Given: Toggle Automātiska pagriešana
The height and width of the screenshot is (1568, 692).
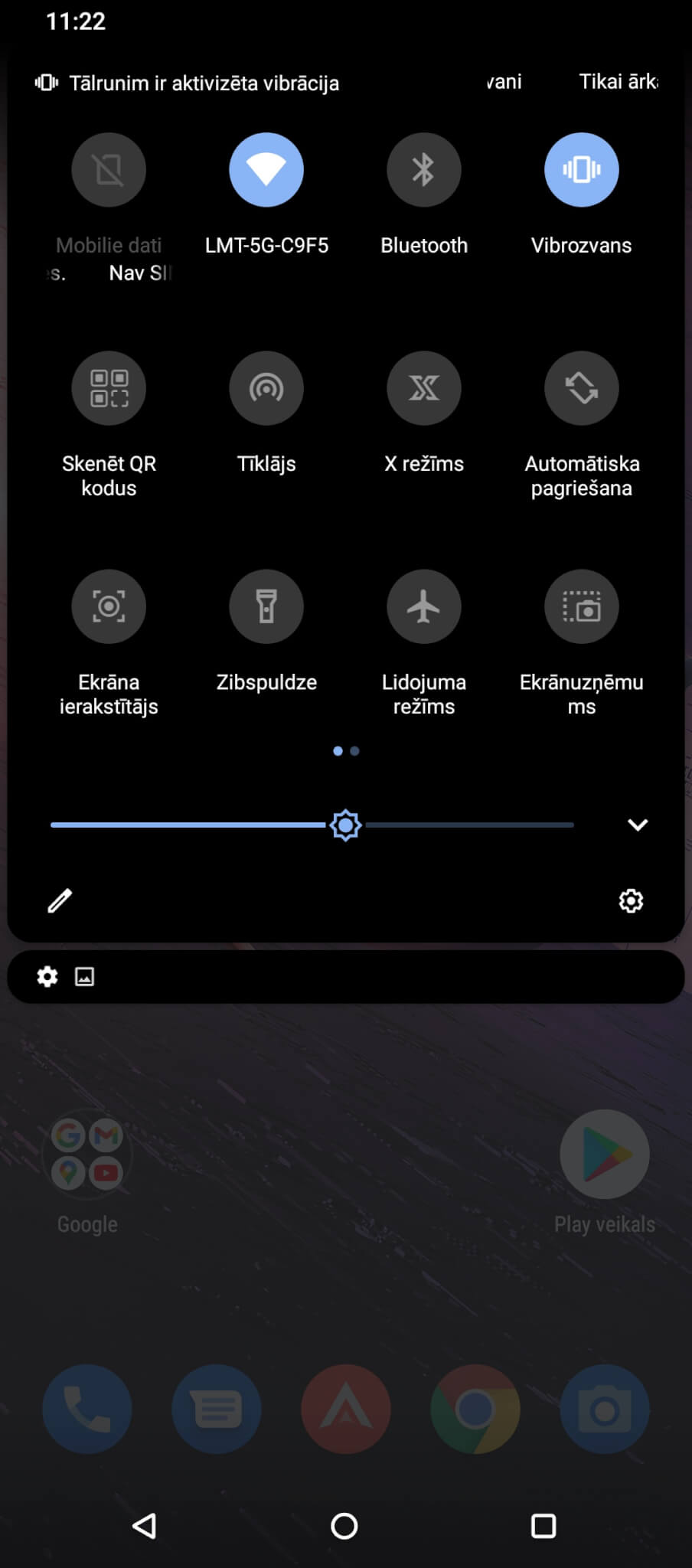Looking at the screenshot, I should pyautogui.click(x=582, y=388).
